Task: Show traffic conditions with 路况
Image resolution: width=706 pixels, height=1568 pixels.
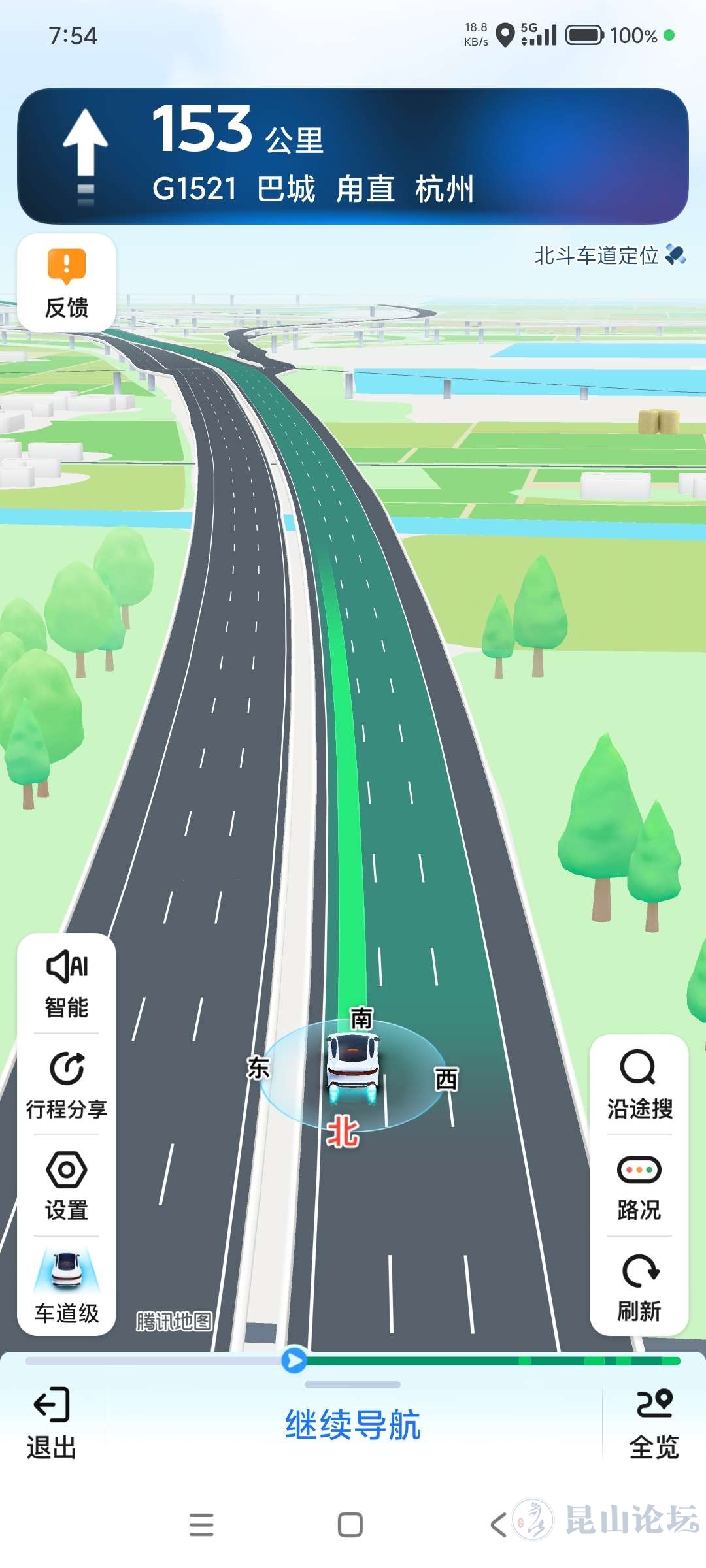Action: coord(639,1187)
